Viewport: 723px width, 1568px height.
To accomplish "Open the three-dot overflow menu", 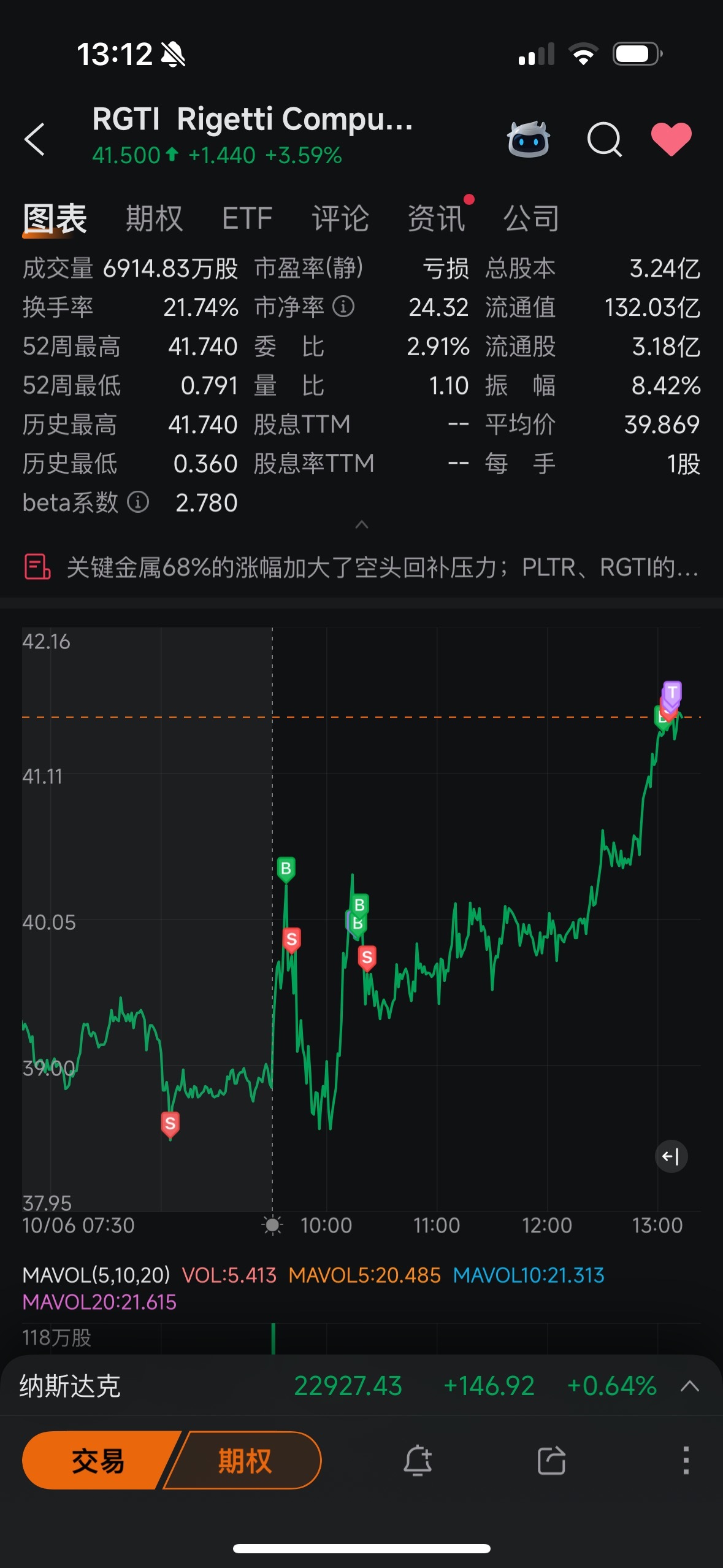I will [x=686, y=1460].
